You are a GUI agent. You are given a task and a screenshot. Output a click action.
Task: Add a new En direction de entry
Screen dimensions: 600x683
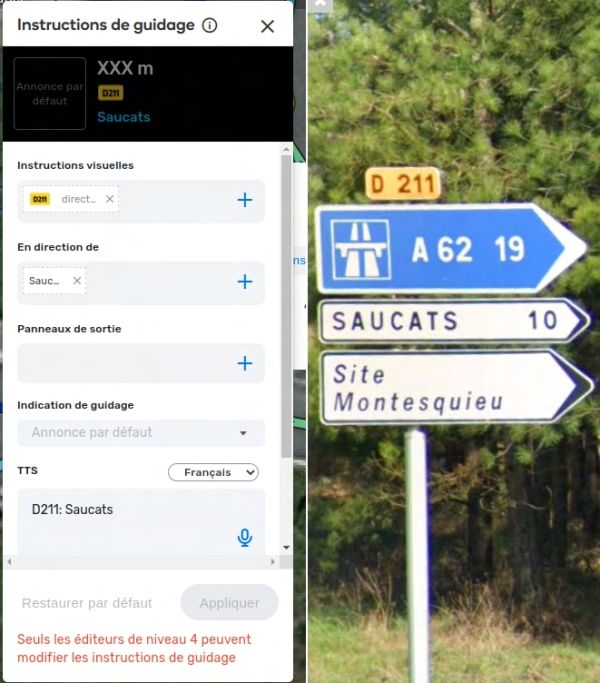pyautogui.click(x=245, y=282)
